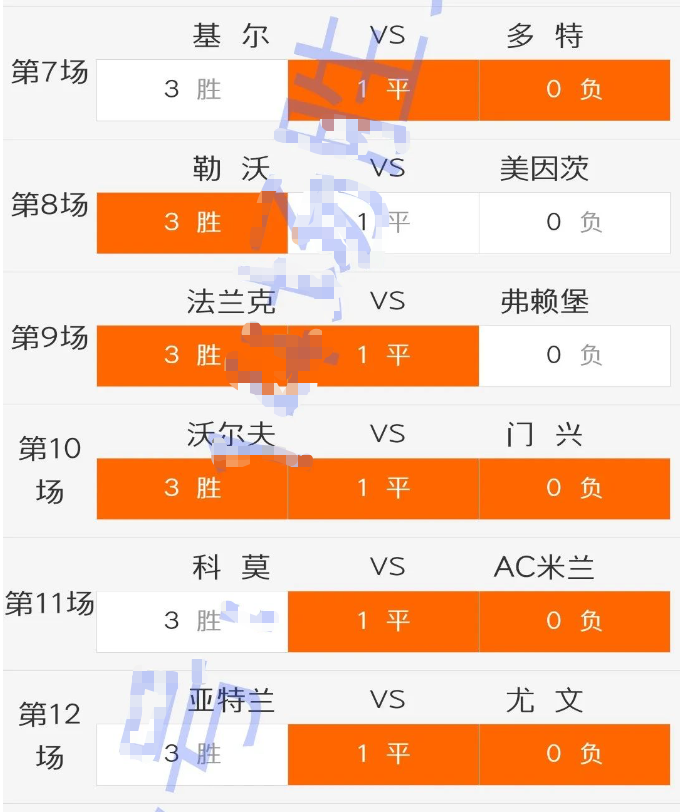Choose 0 负 for 勒沃 vs 美因茨
Viewport: 695px width, 812px height.
click(x=574, y=222)
